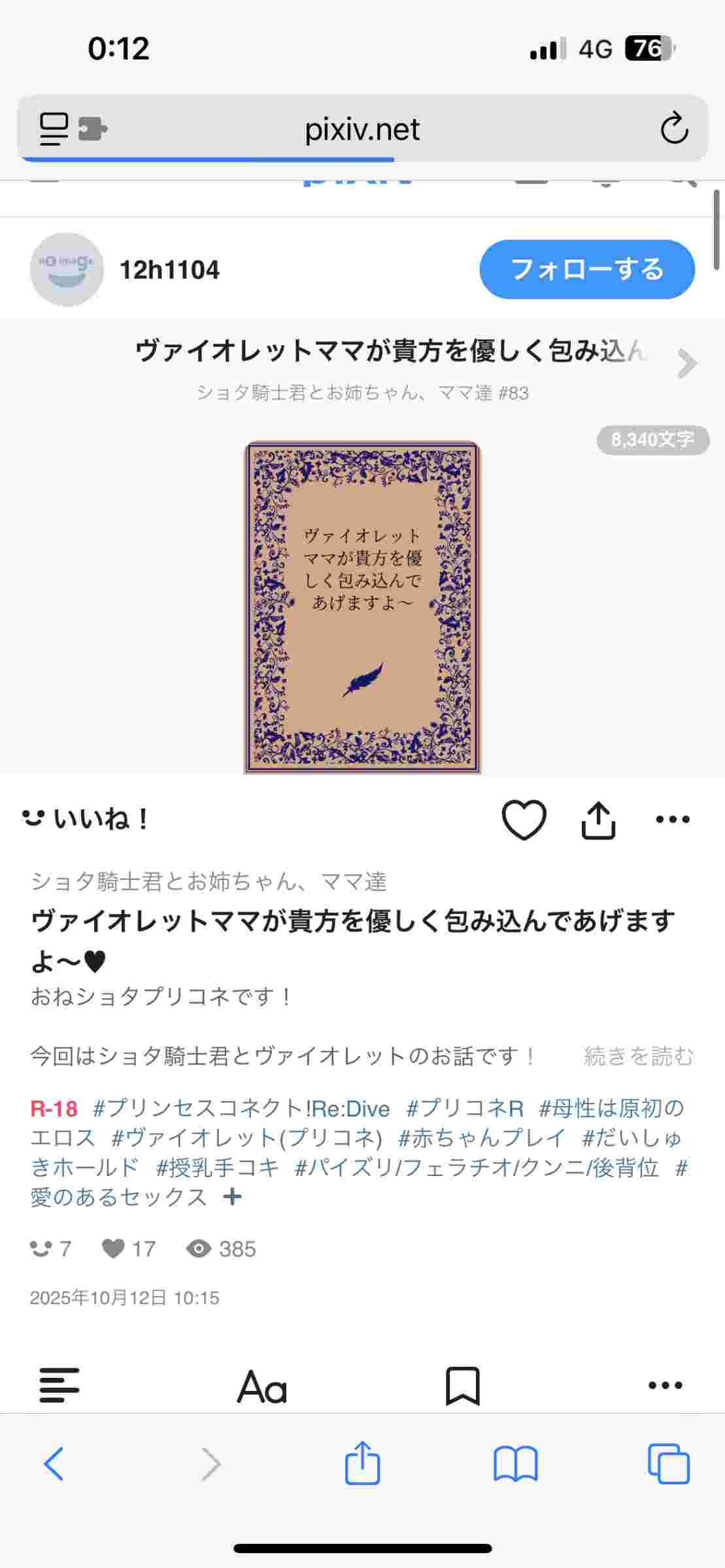Open the #プリンセスコネクト!Re:Dive tag
The height and width of the screenshot is (1568, 725).
[x=241, y=1108]
